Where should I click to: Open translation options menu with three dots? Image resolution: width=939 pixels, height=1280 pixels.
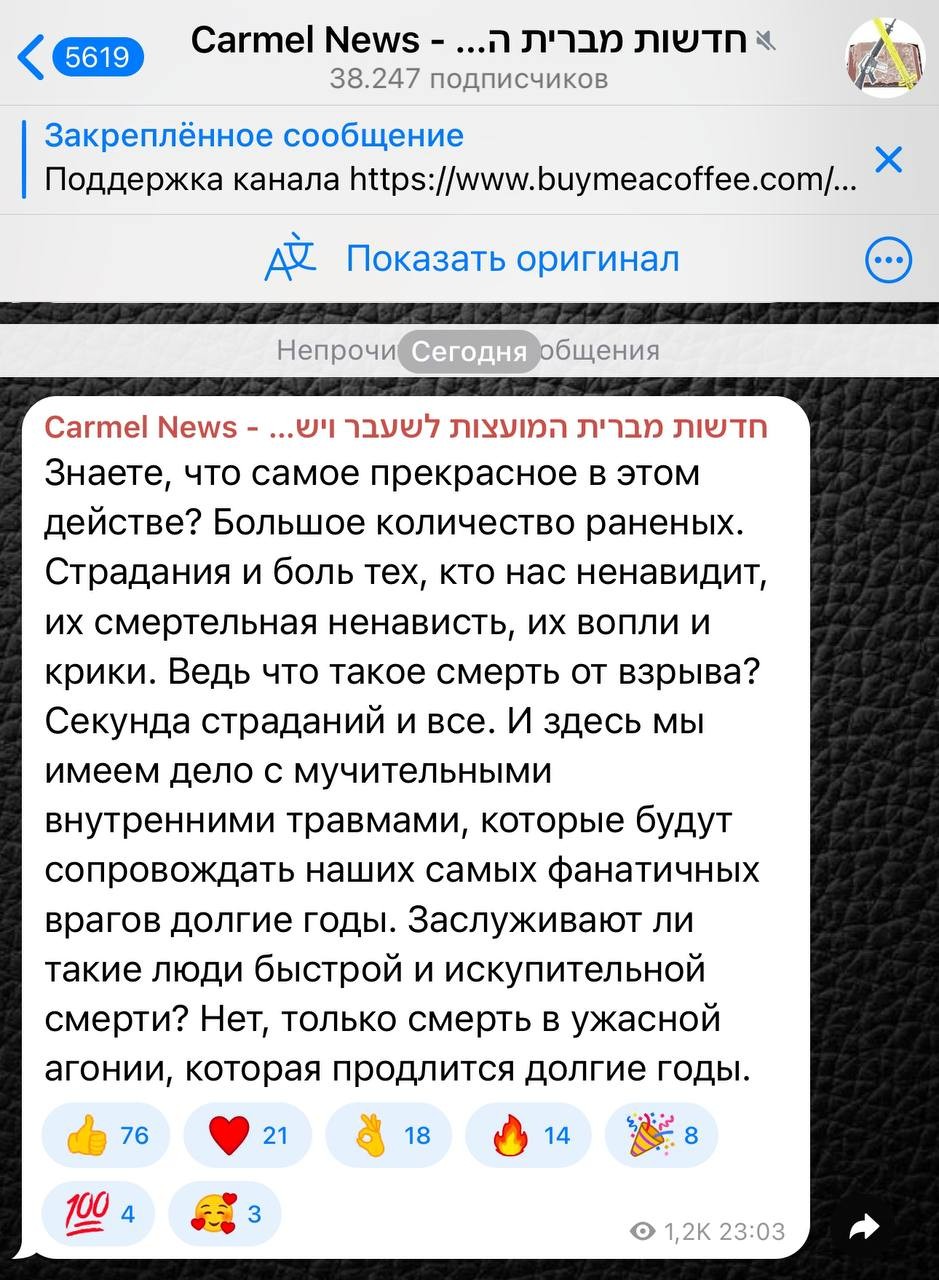click(888, 261)
